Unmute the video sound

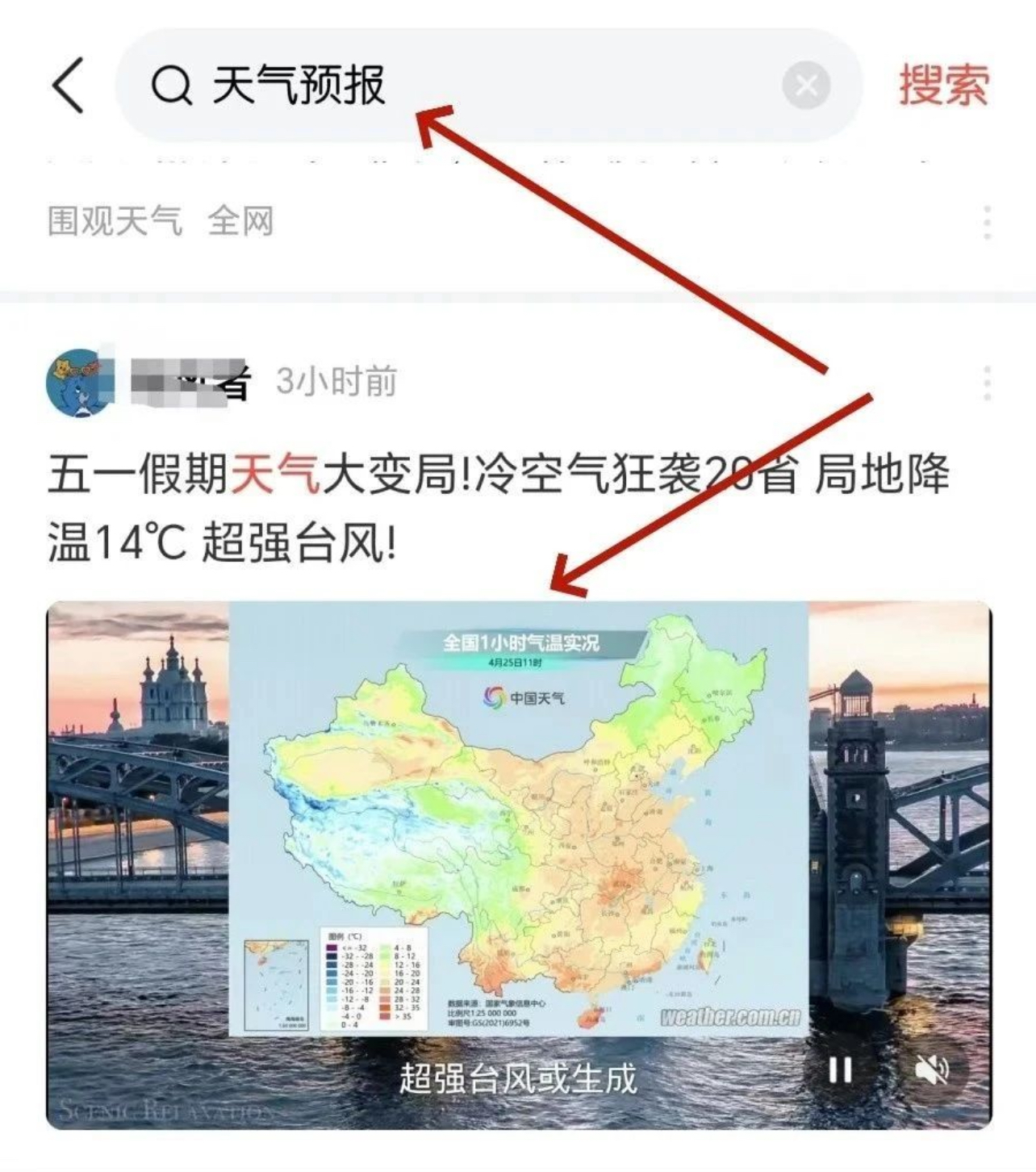933,1070
